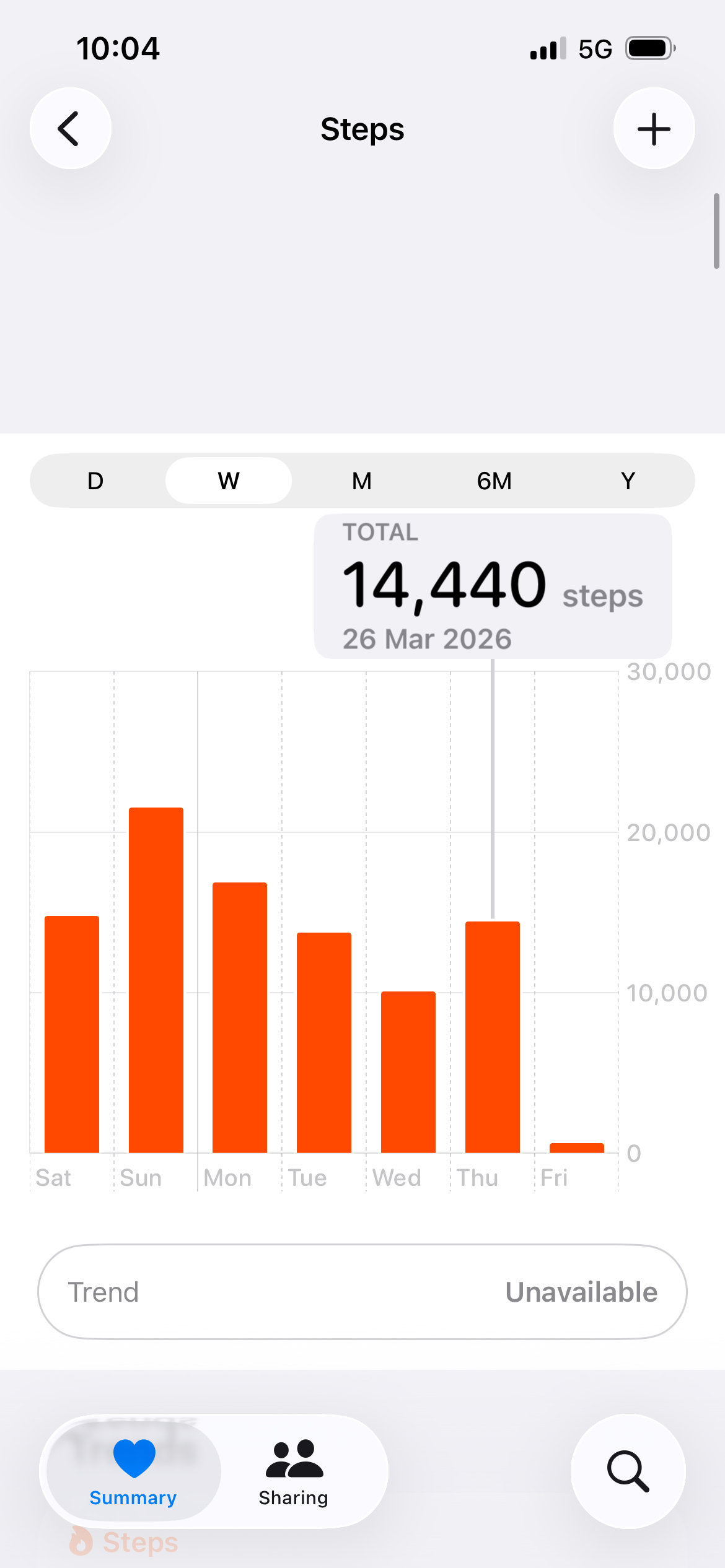The height and width of the screenshot is (1568, 725).
Task: Switch to the Y year view
Action: [628, 481]
